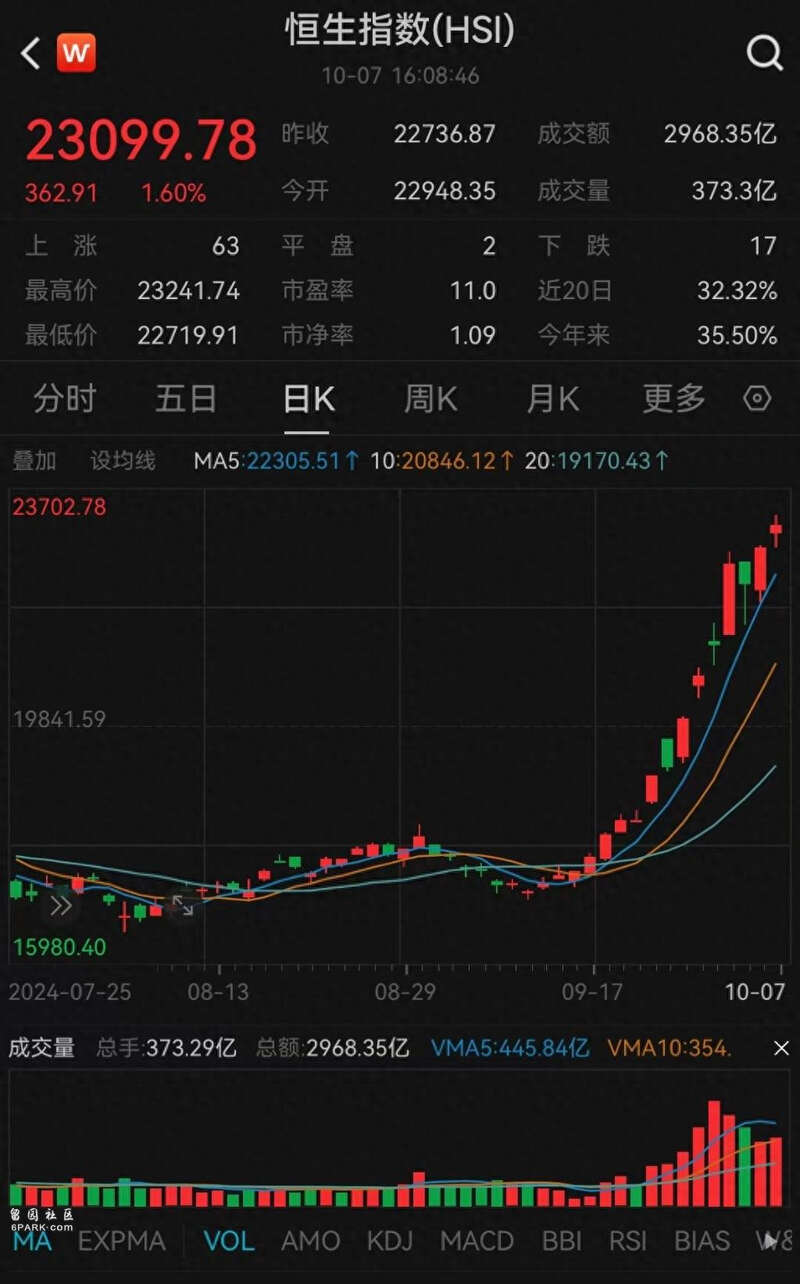Open chart settings hexagon icon
The height and width of the screenshot is (1284, 800).
tap(758, 399)
